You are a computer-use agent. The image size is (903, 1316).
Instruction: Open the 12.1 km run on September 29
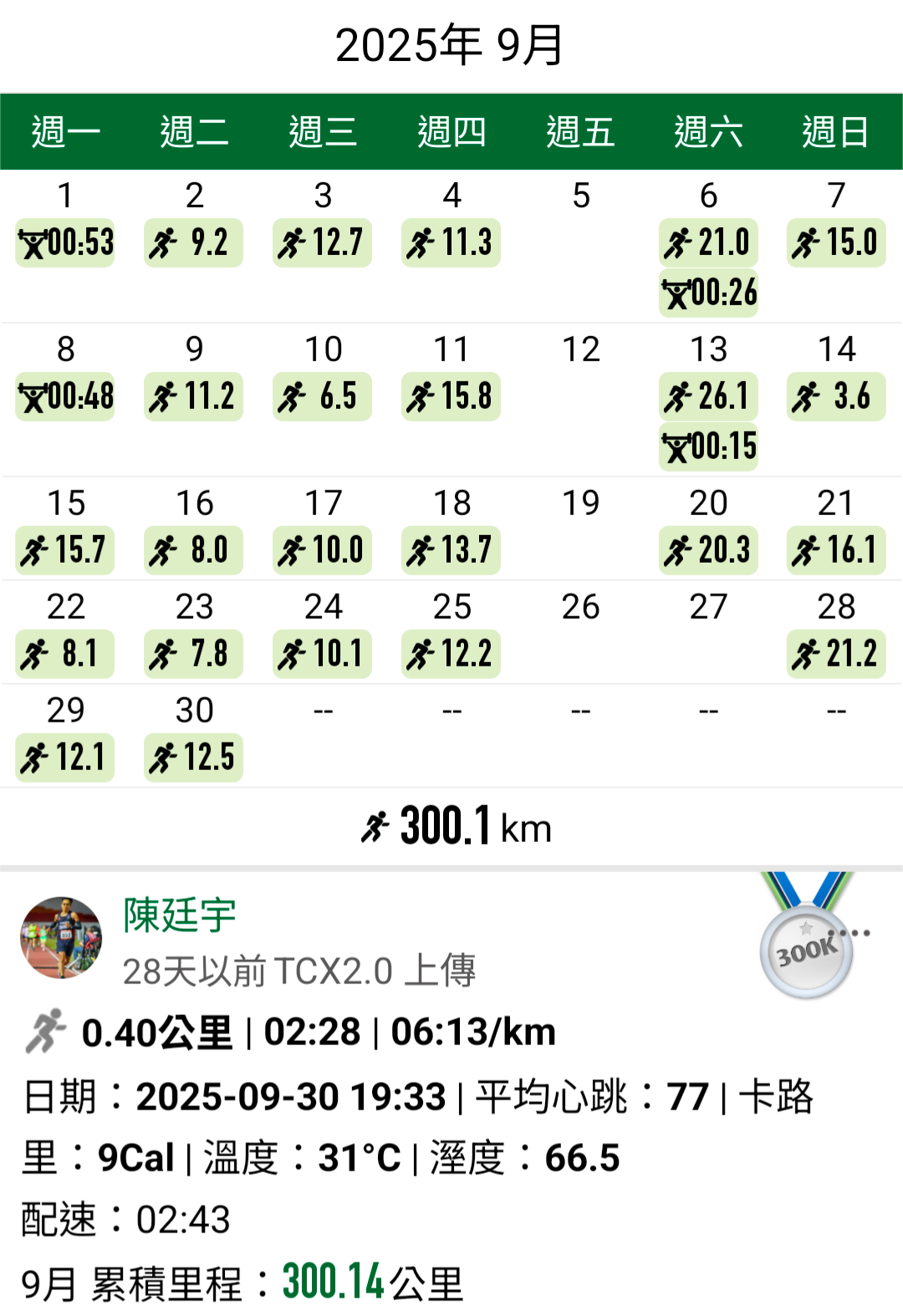tap(65, 758)
